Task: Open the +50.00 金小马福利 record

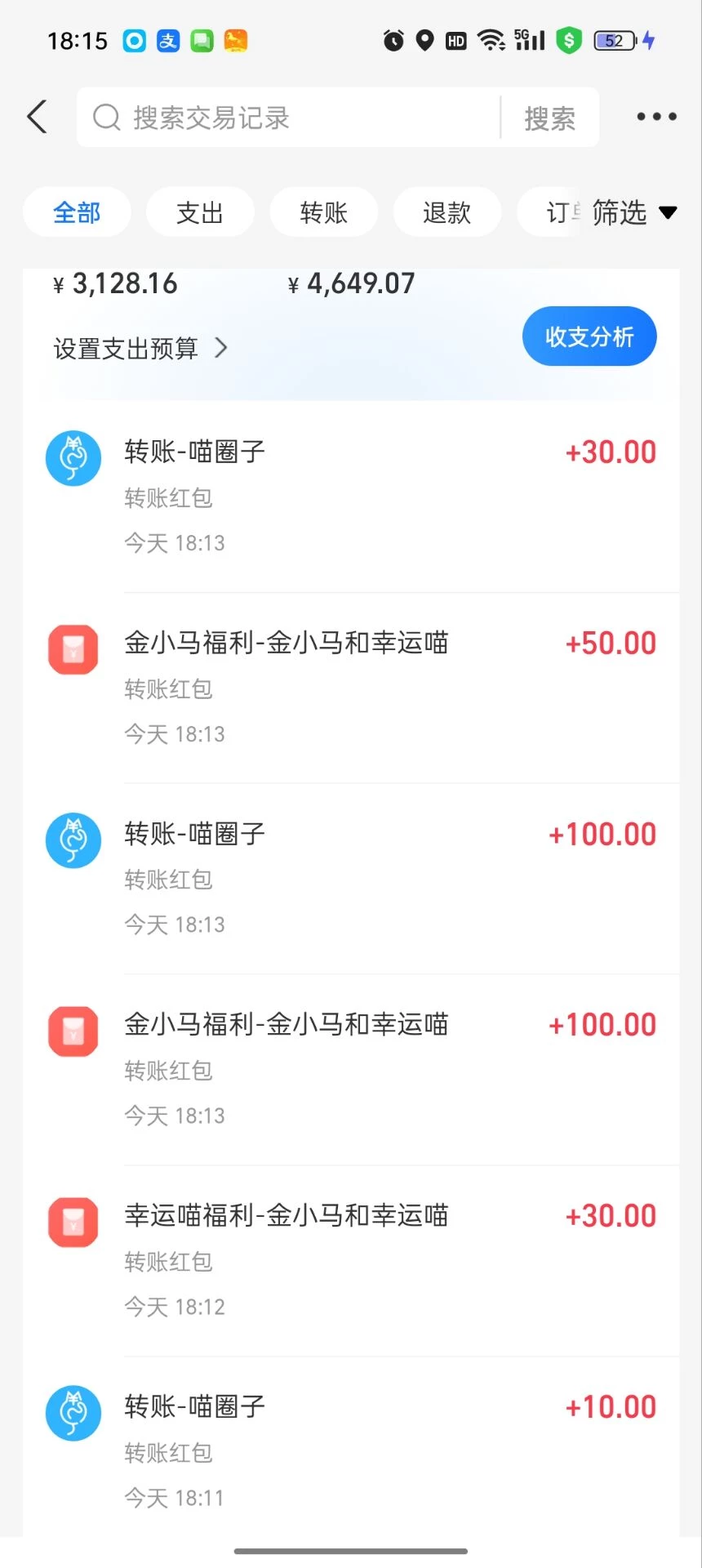Action: click(x=351, y=687)
